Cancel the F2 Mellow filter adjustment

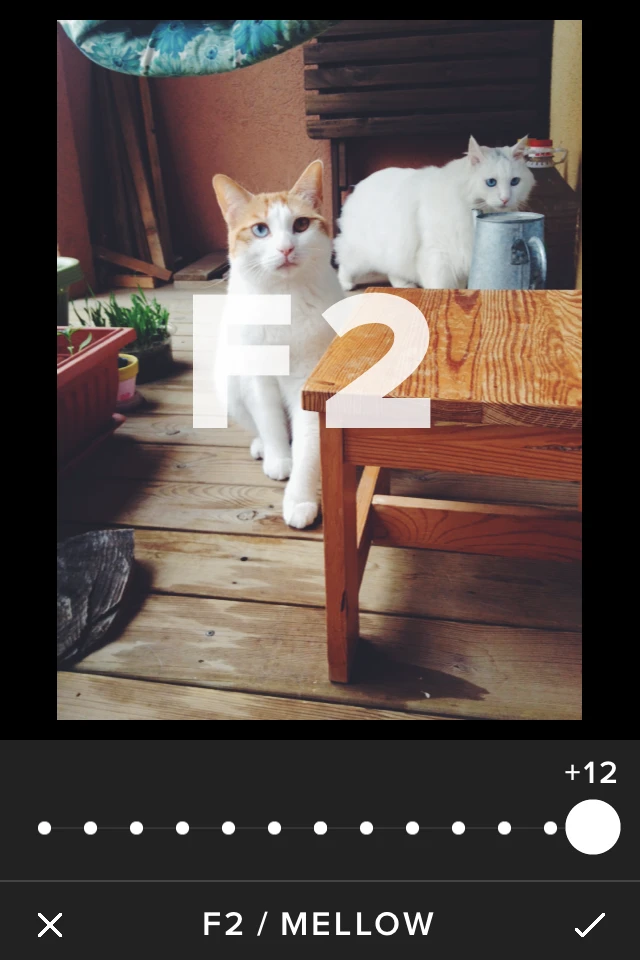50,925
